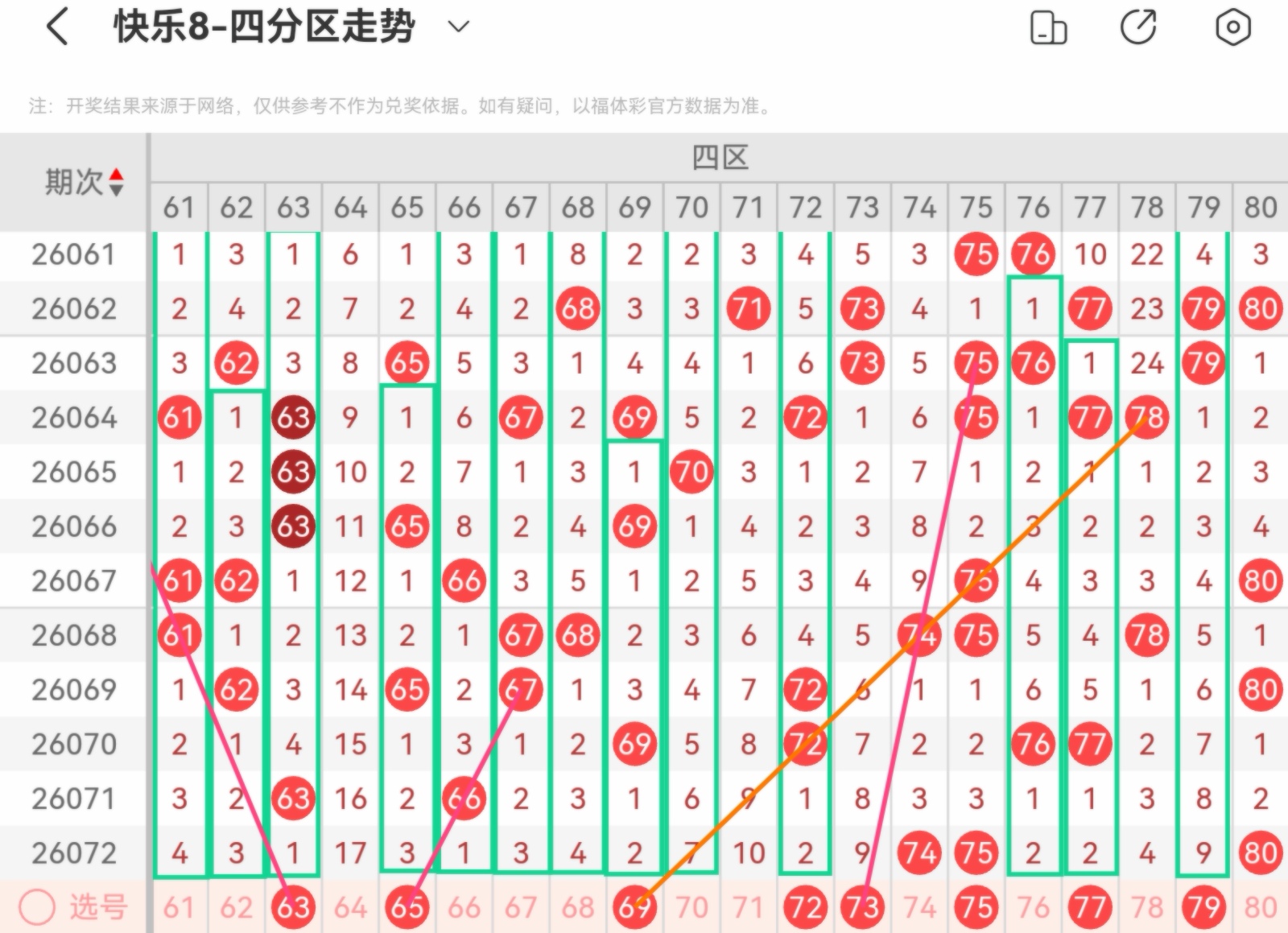Share the trend chart
1288x933 pixels.
(1139, 27)
